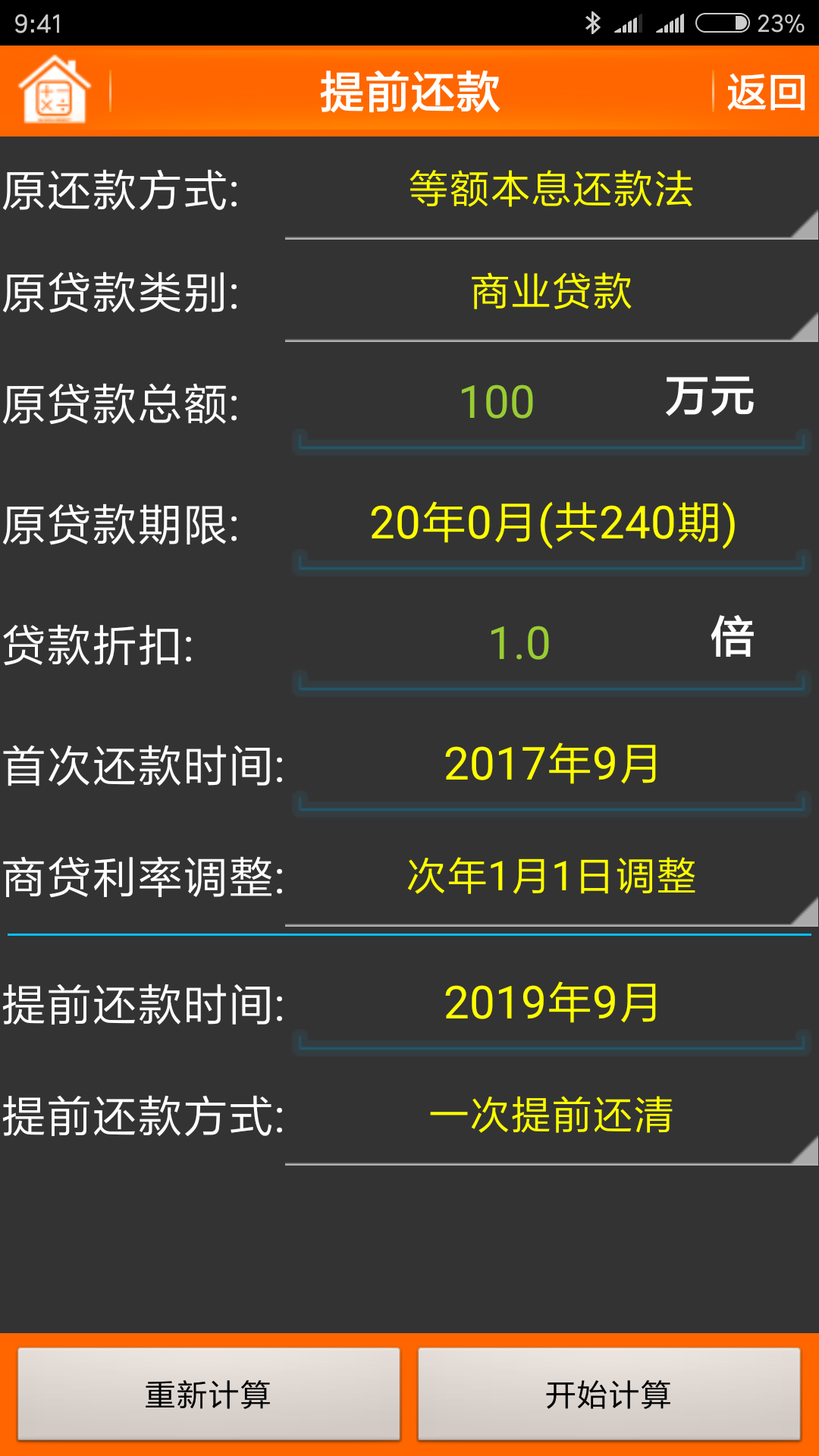Tap the 重新计算 button
Viewport: 819px width, 1456px height.
click(209, 1394)
